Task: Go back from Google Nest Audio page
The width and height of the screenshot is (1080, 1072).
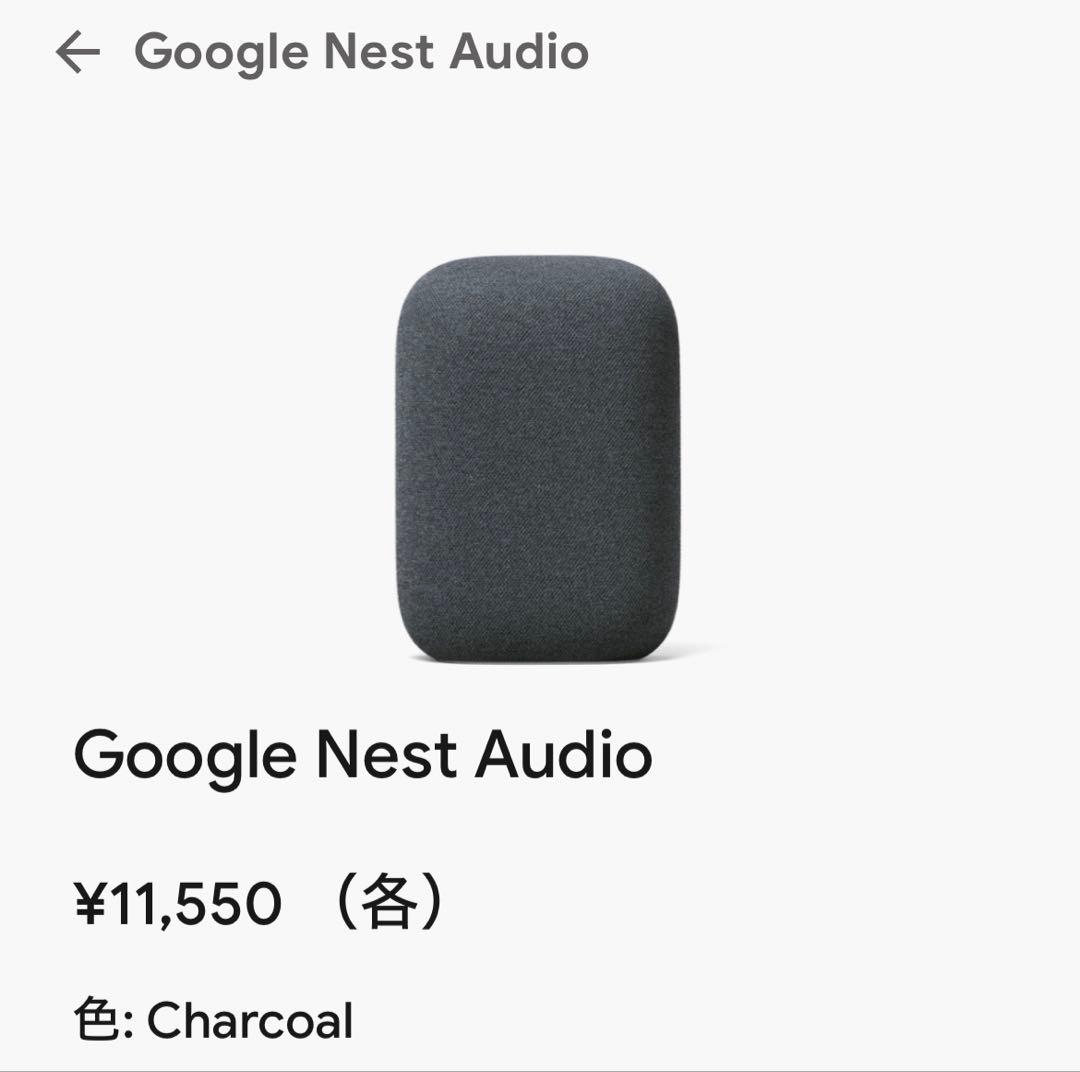Action: pos(78,52)
